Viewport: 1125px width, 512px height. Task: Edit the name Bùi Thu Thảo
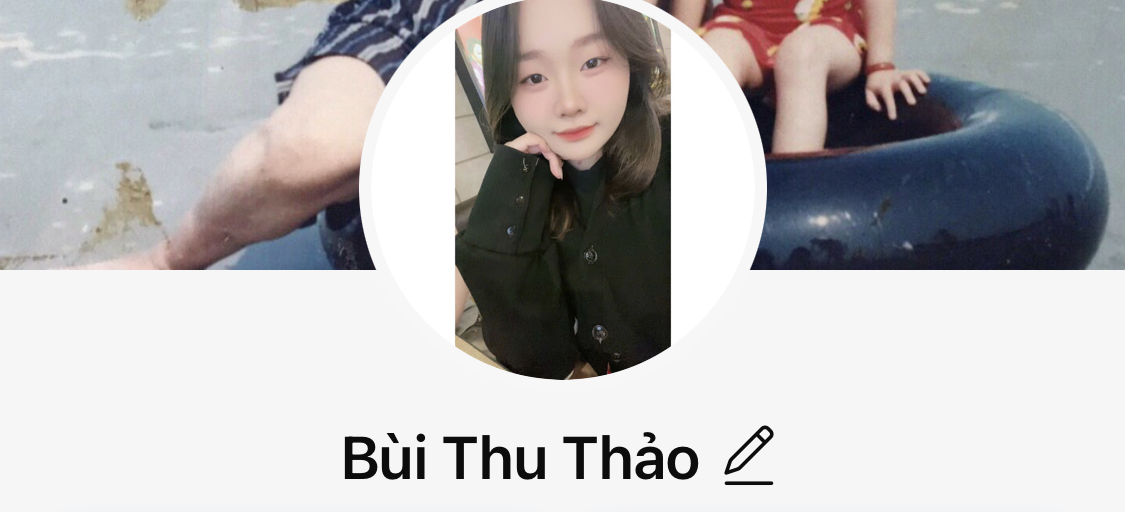[x=749, y=456]
